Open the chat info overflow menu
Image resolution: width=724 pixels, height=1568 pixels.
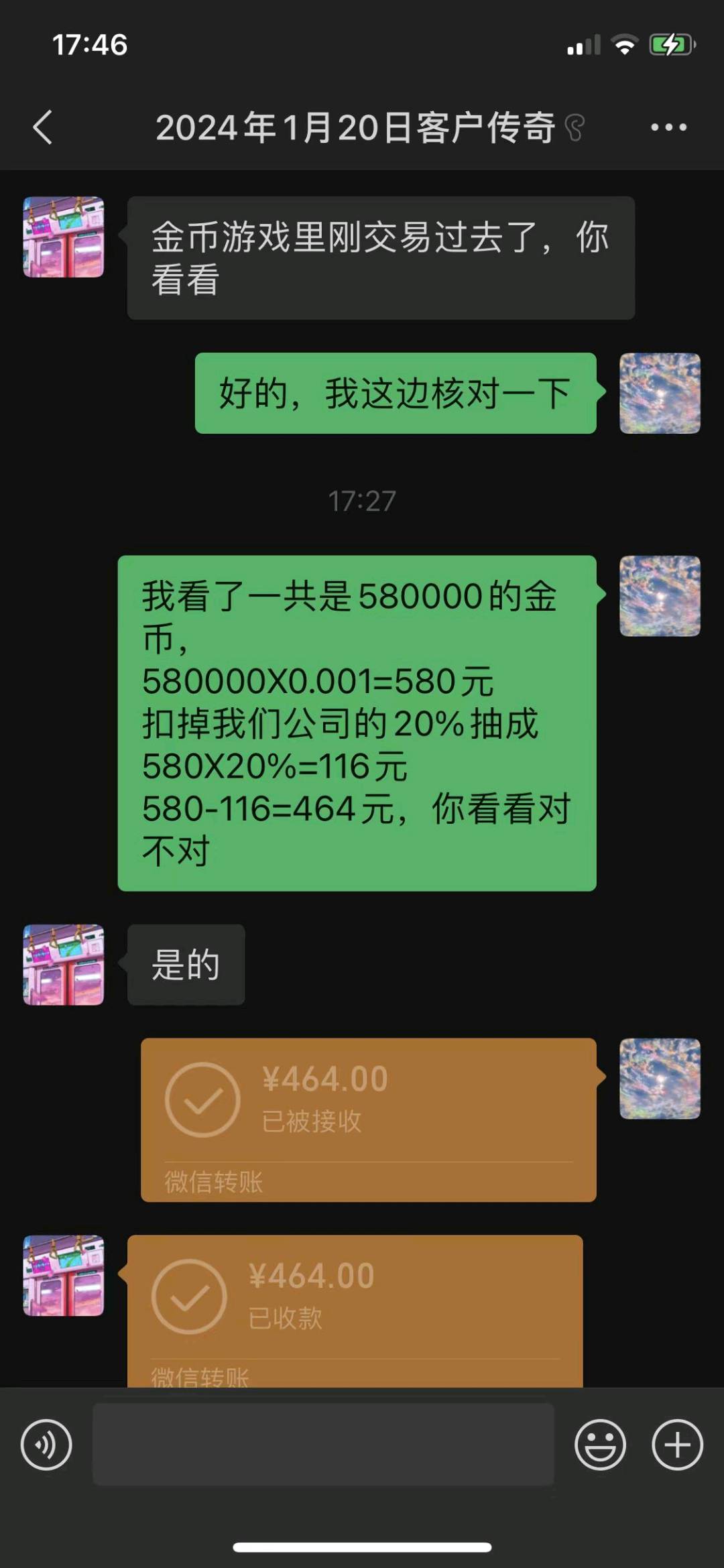[668, 127]
